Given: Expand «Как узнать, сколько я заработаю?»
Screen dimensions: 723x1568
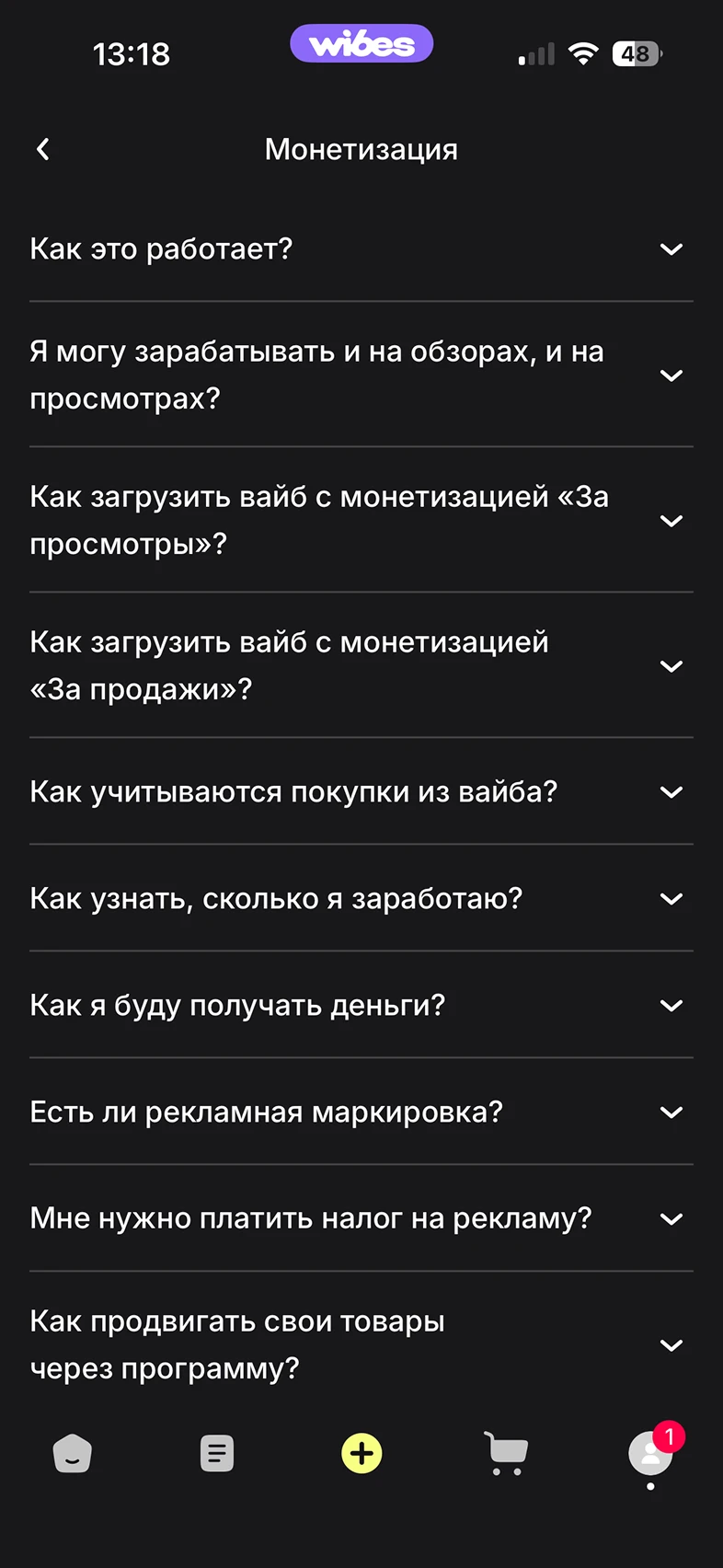Looking at the screenshot, I should pyautogui.click(x=361, y=898).
